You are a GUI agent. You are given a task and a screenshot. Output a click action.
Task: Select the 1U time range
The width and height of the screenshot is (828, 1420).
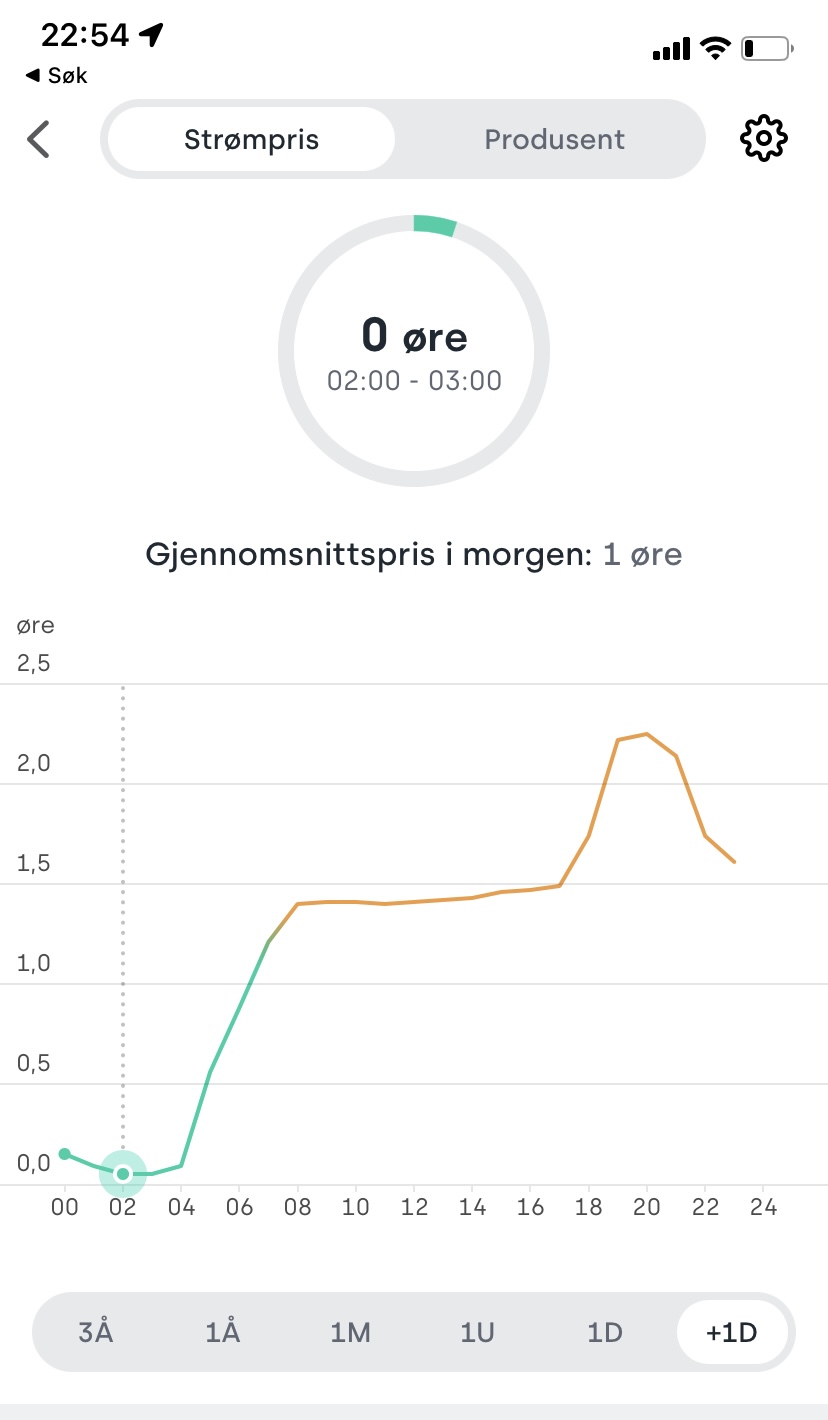pos(478,1333)
